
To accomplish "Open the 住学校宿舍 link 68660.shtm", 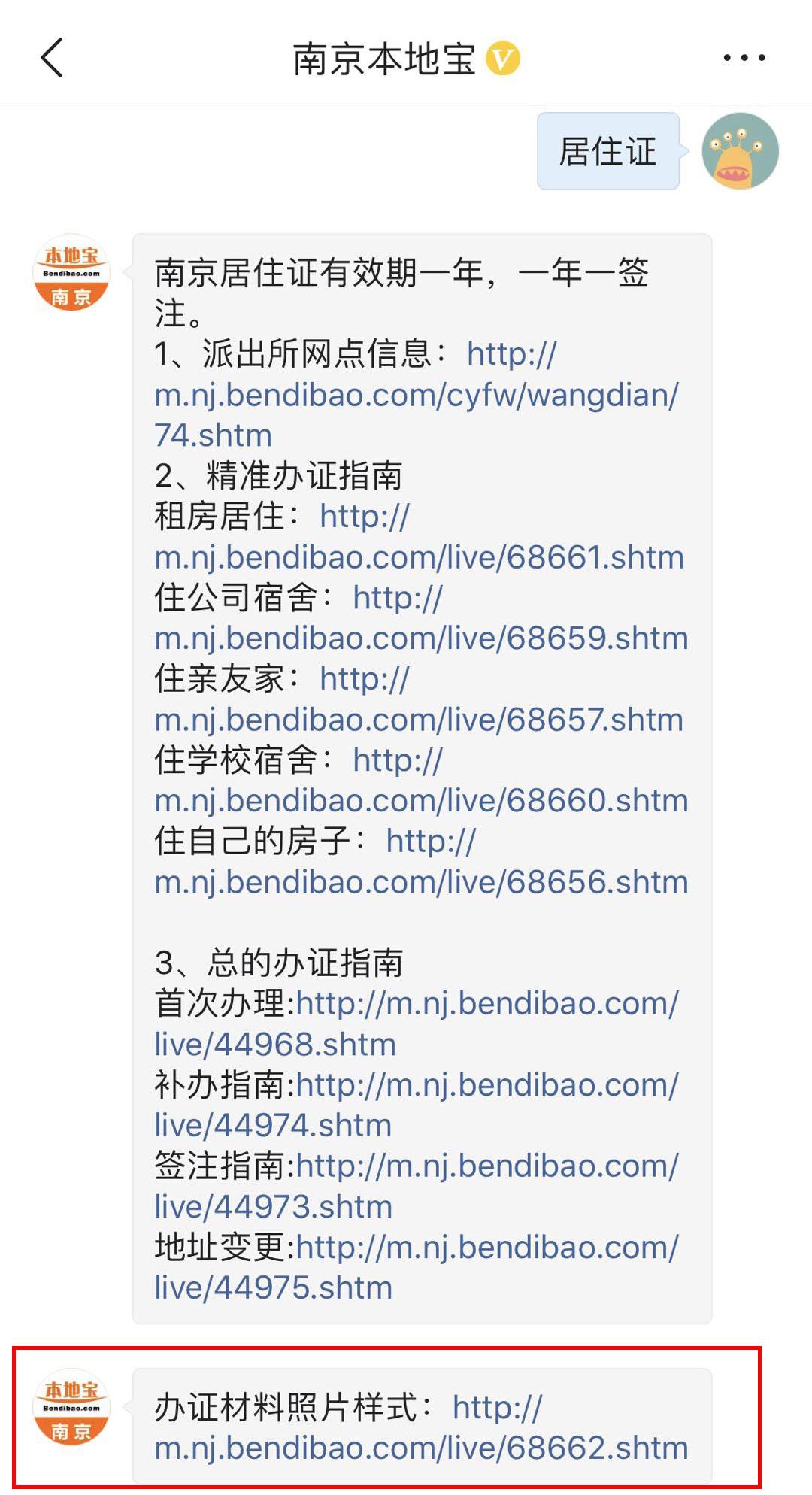I will 421,801.
